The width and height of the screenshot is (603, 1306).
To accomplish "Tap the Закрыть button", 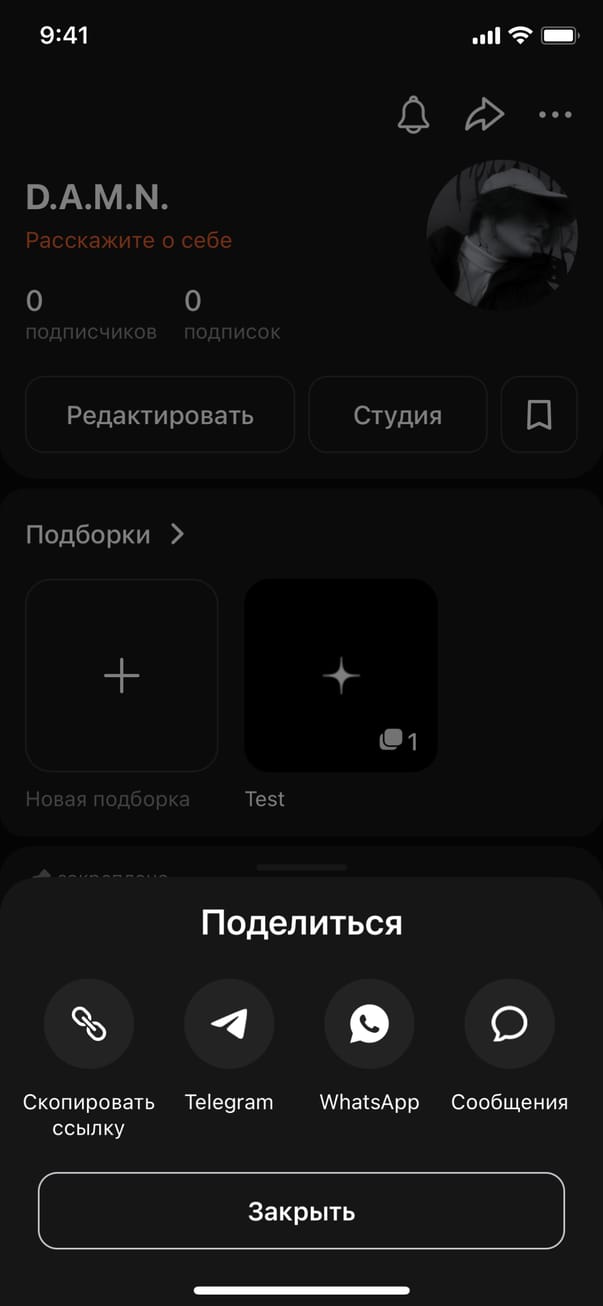I will tap(301, 1211).
